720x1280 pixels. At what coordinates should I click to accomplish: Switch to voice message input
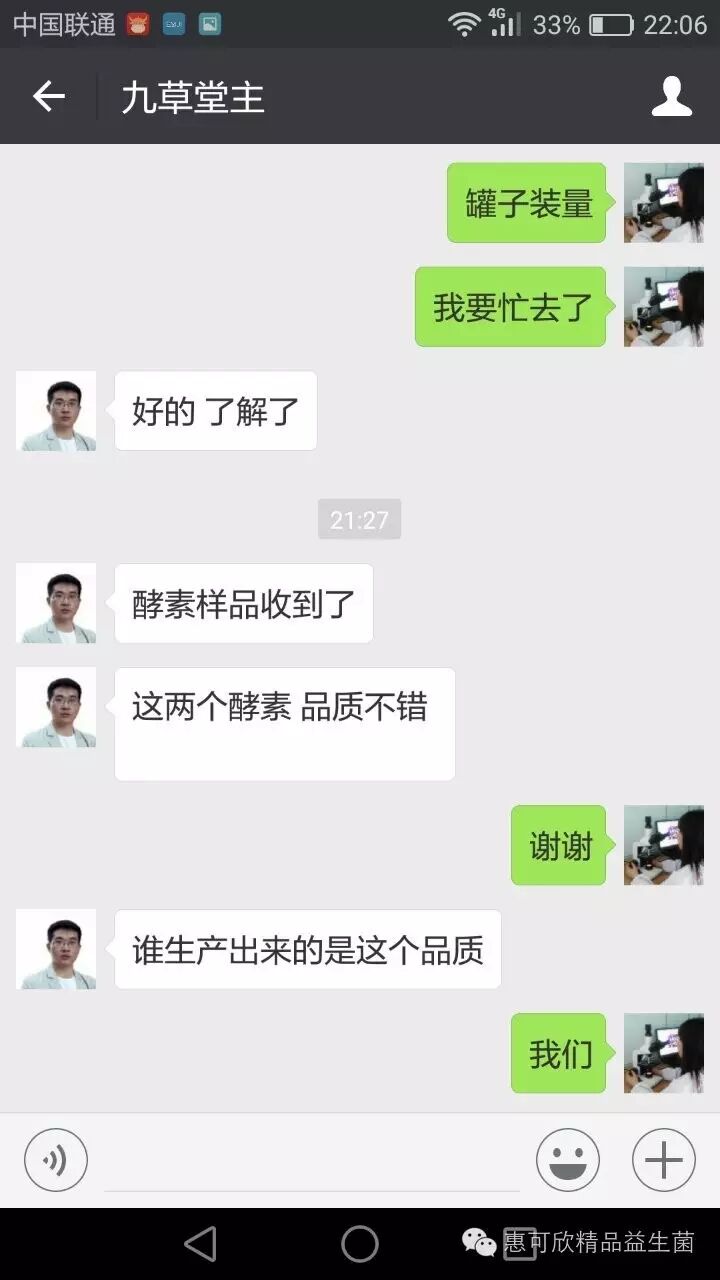56,1160
